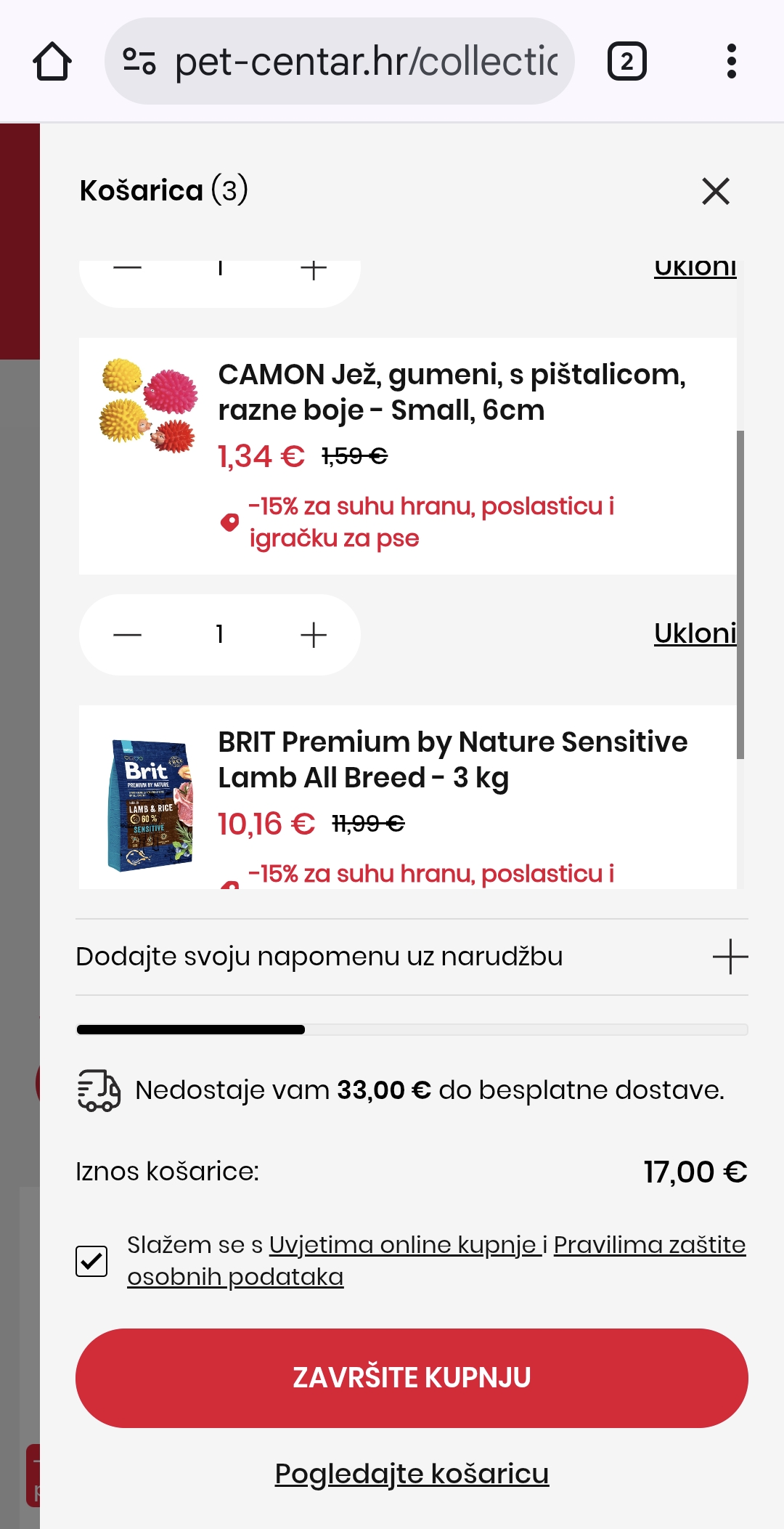Open Pogledajte košaricu link
The height and width of the screenshot is (1529, 784).
(x=412, y=1474)
